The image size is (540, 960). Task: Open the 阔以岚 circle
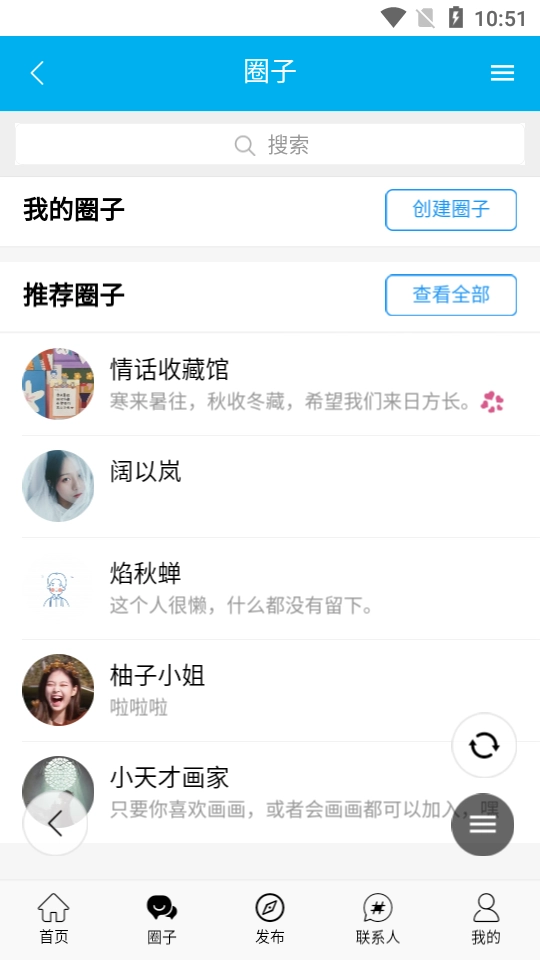click(270, 487)
